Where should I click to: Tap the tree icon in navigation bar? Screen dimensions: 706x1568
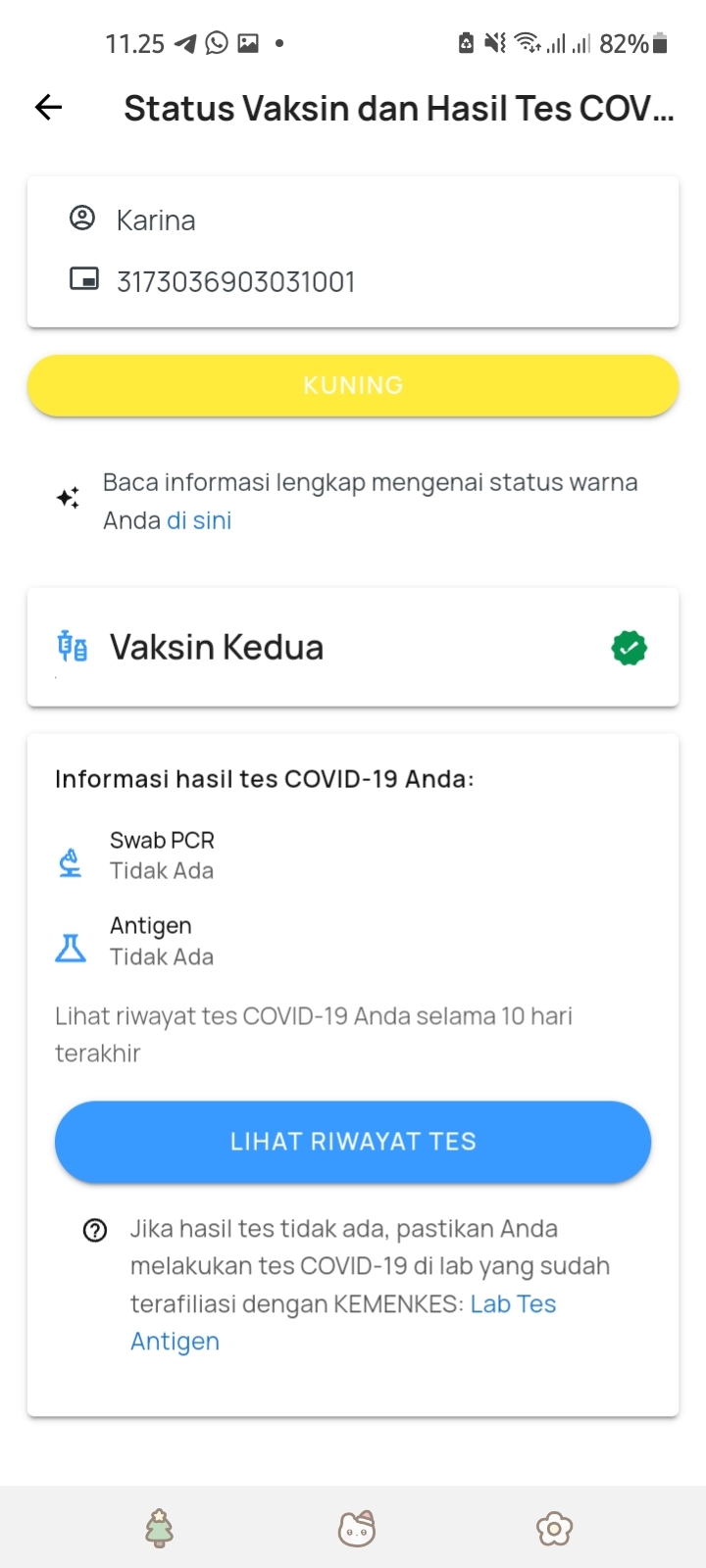(160, 1528)
